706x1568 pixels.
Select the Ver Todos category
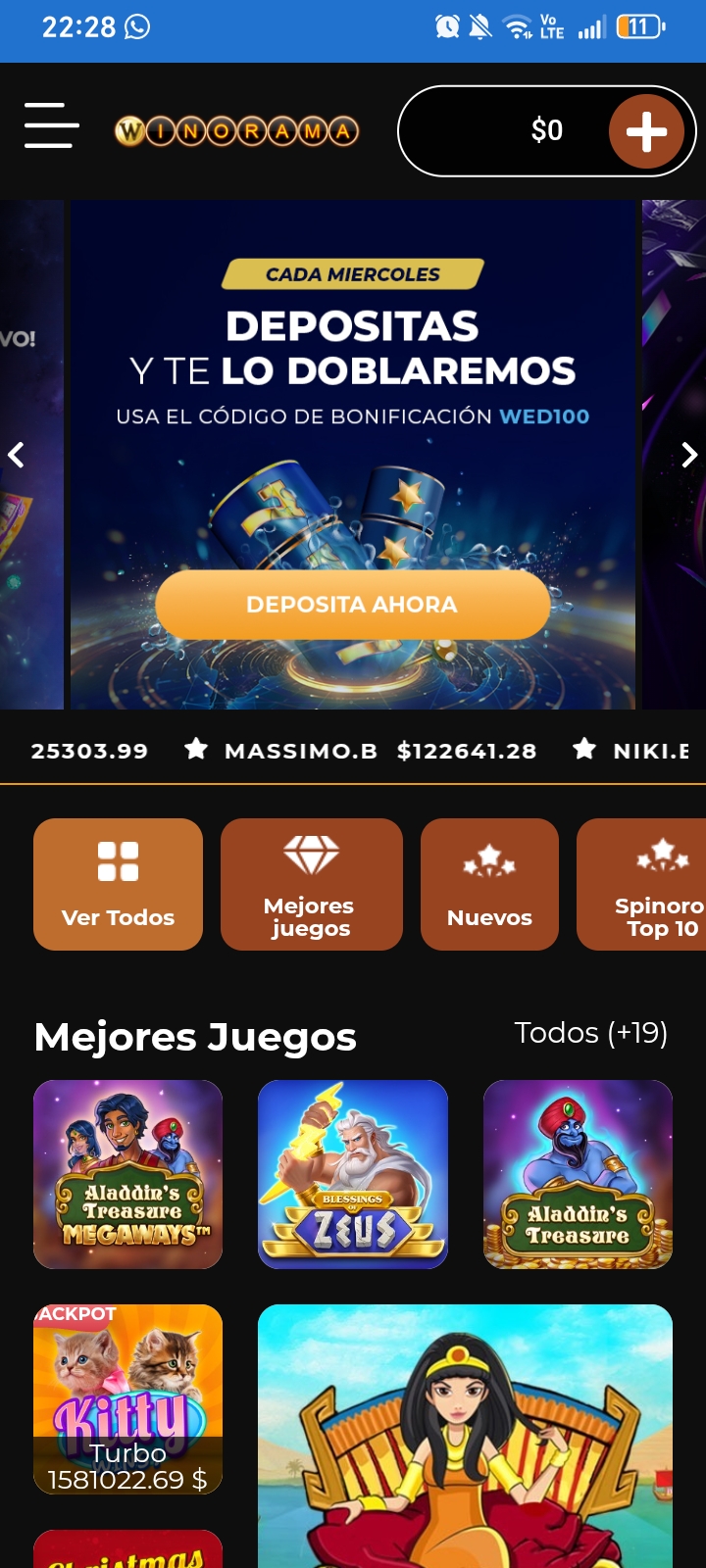[x=118, y=884]
